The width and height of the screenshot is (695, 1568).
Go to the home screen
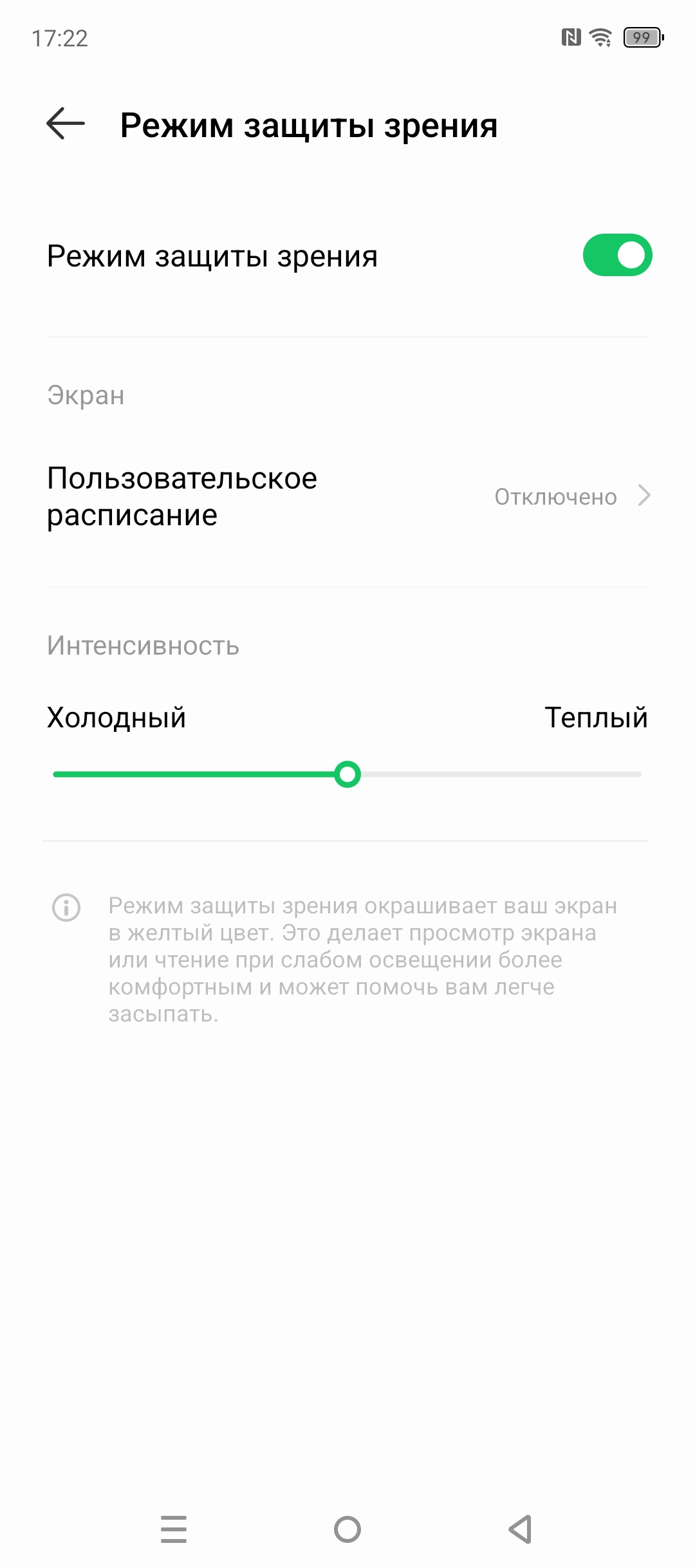347,1529
